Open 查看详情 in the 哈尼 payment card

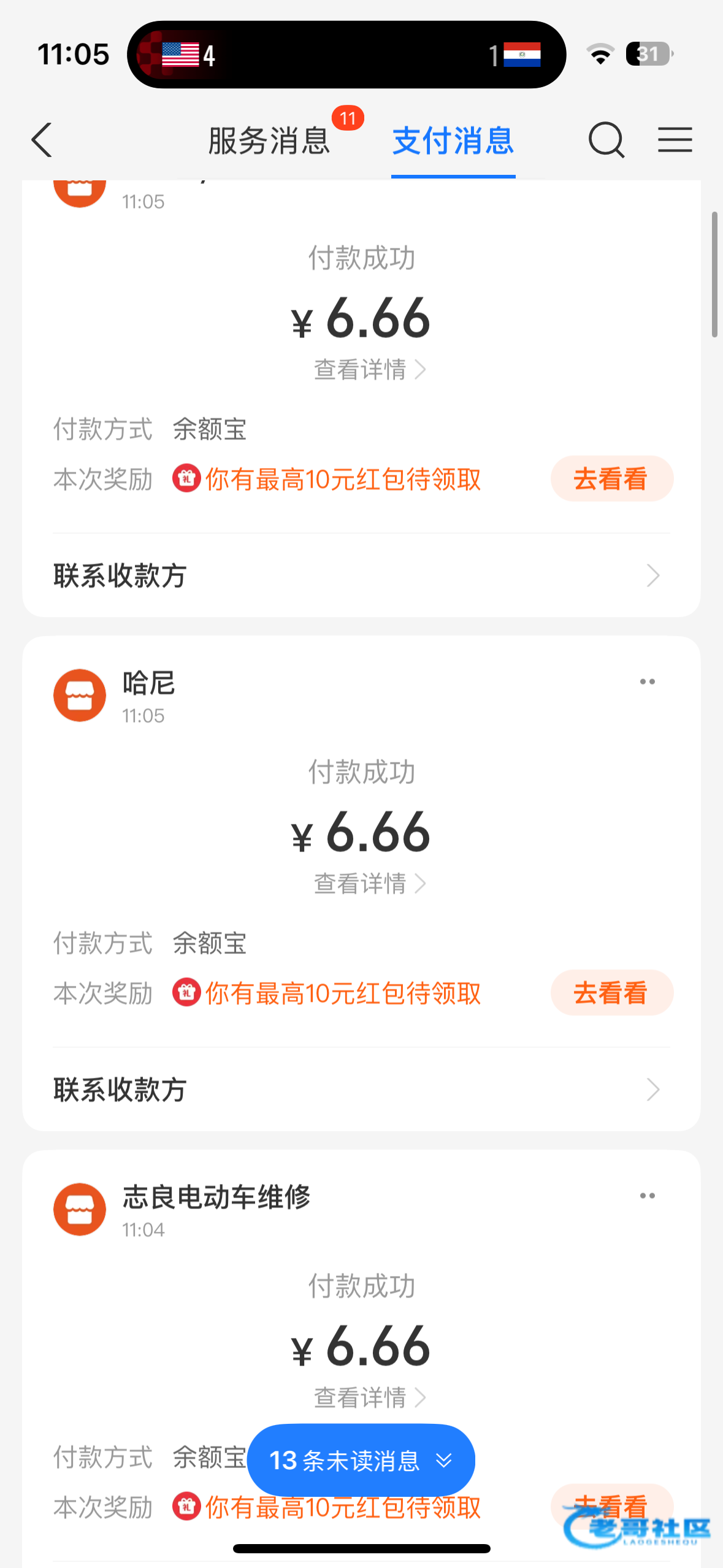point(370,884)
